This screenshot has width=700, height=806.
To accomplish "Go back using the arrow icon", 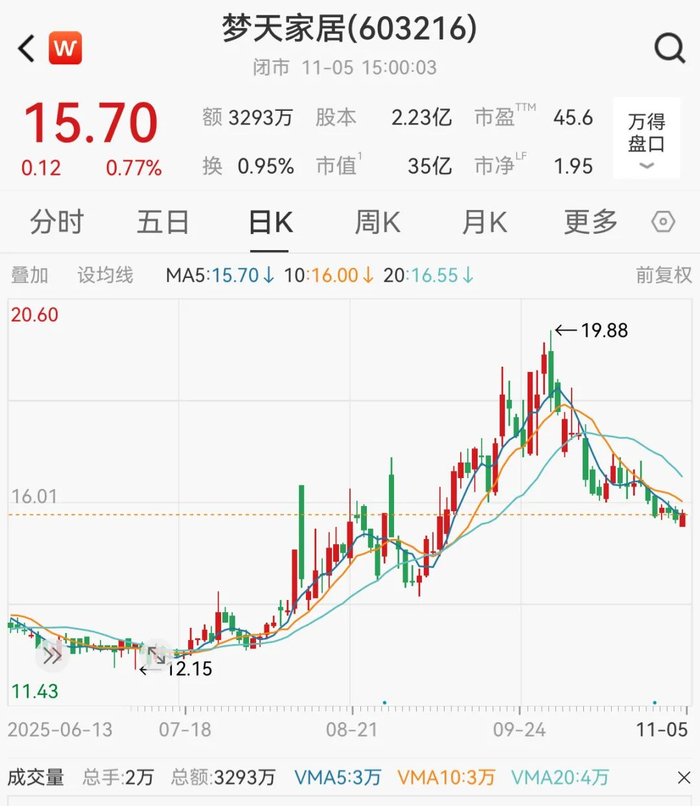I will click(27, 47).
